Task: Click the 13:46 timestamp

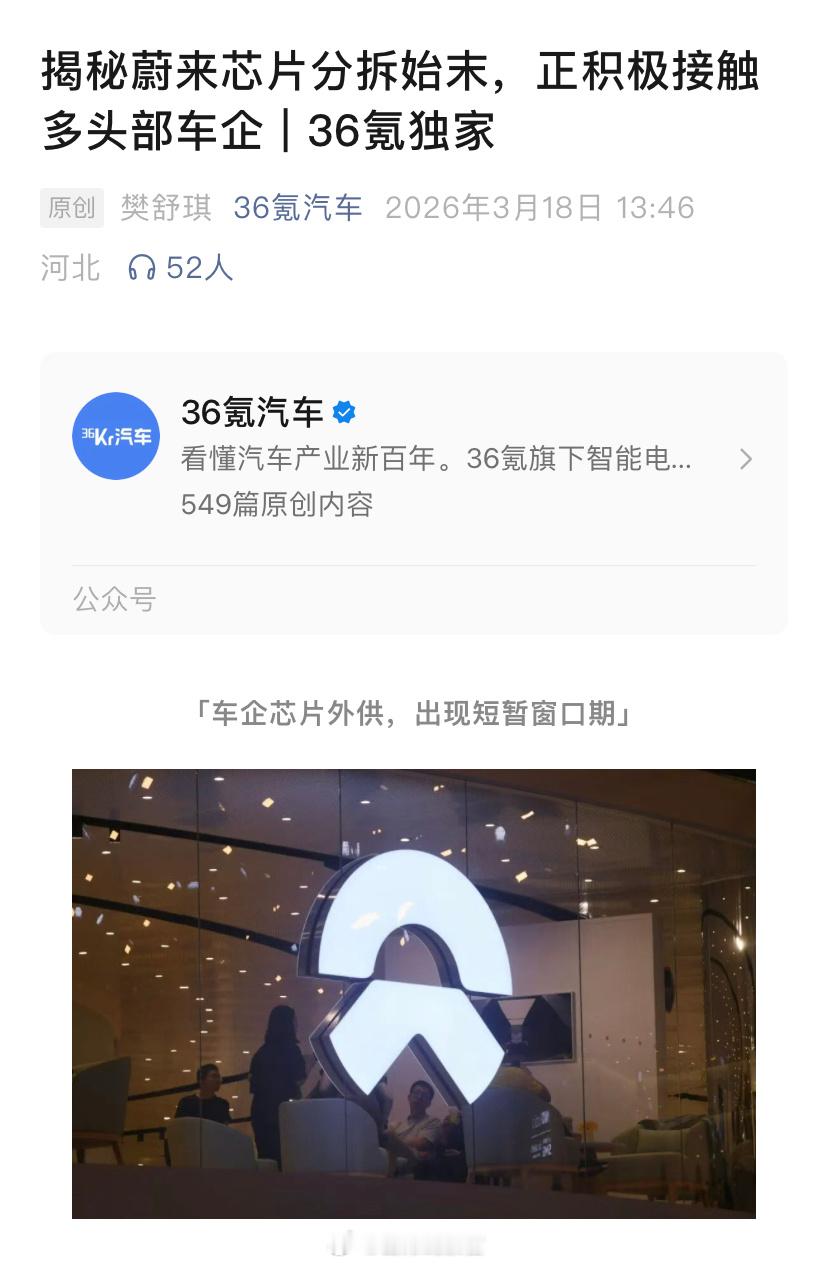Action: (658, 208)
